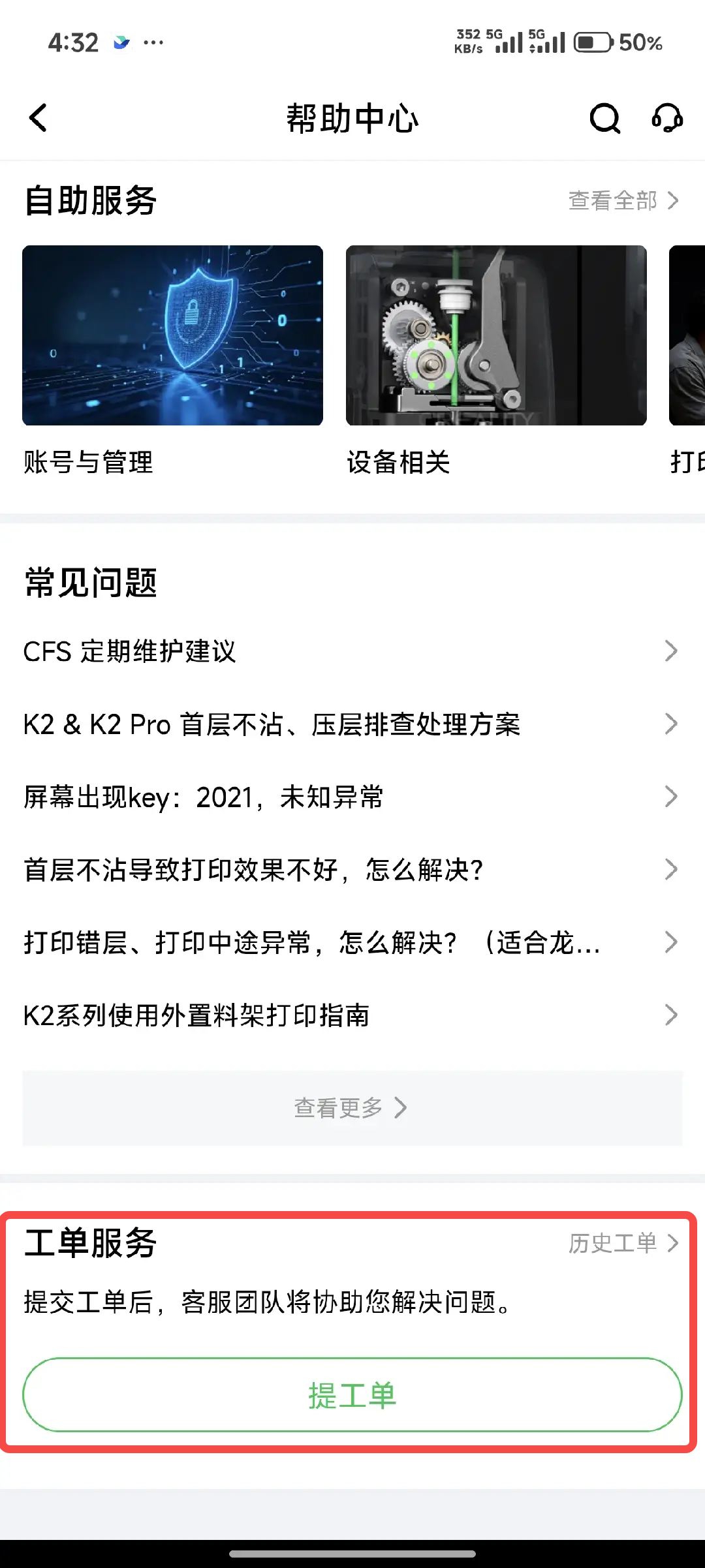Open 打印错层、打印中途异常 question
The height and width of the screenshot is (1568, 705).
(351, 942)
